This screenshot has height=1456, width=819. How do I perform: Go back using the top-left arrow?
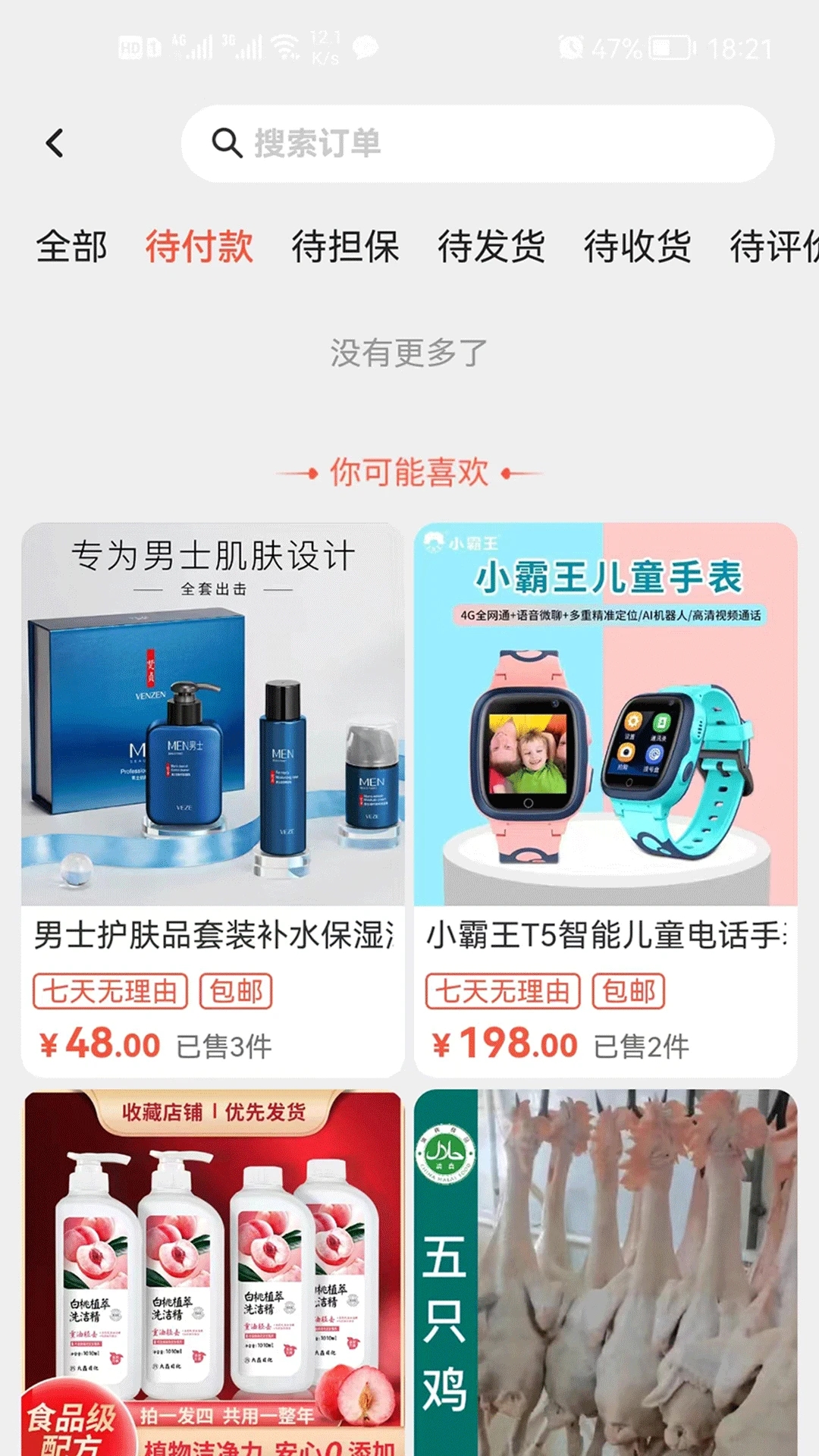pyautogui.click(x=55, y=143)
